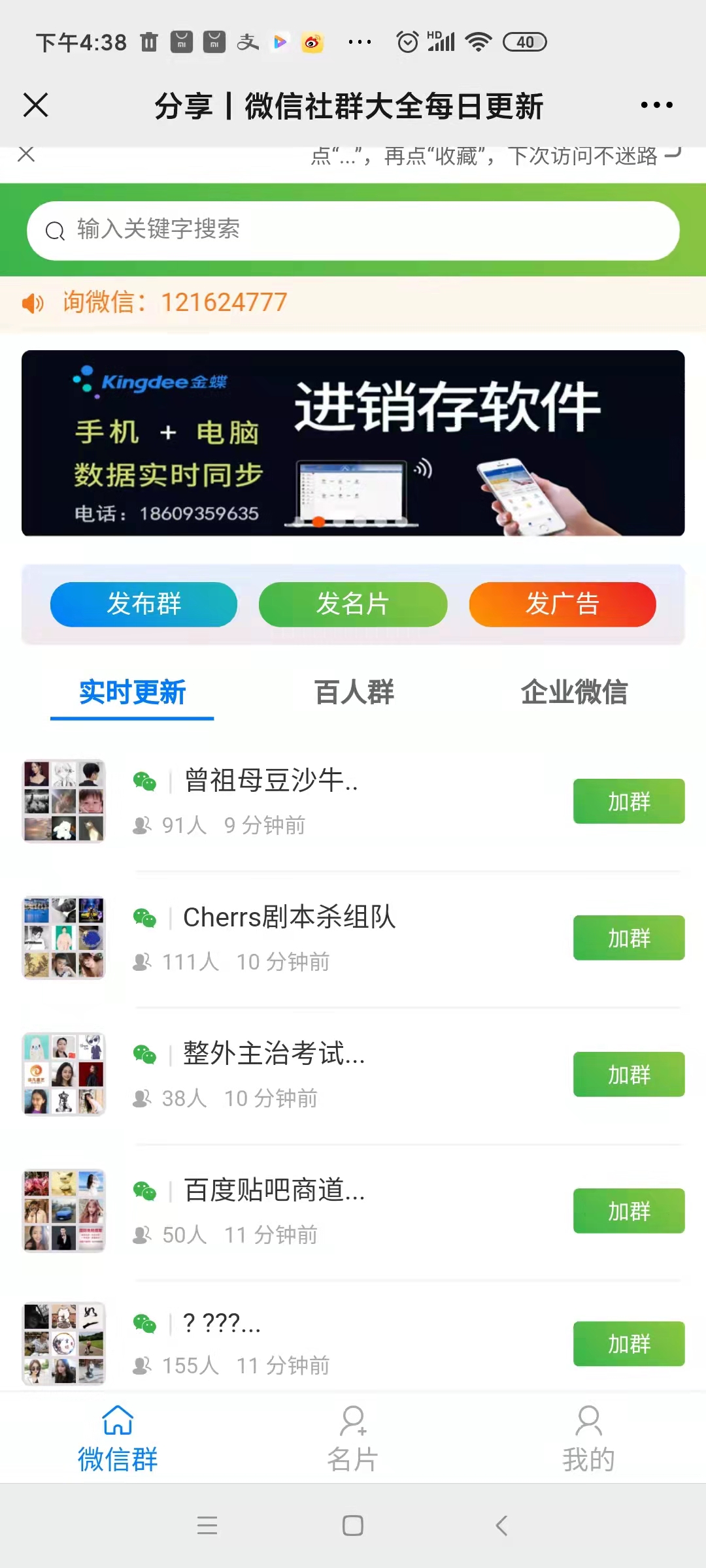Tap the 发广告 button
This screenshot has height=1568, width=706.
coord(562,604)
